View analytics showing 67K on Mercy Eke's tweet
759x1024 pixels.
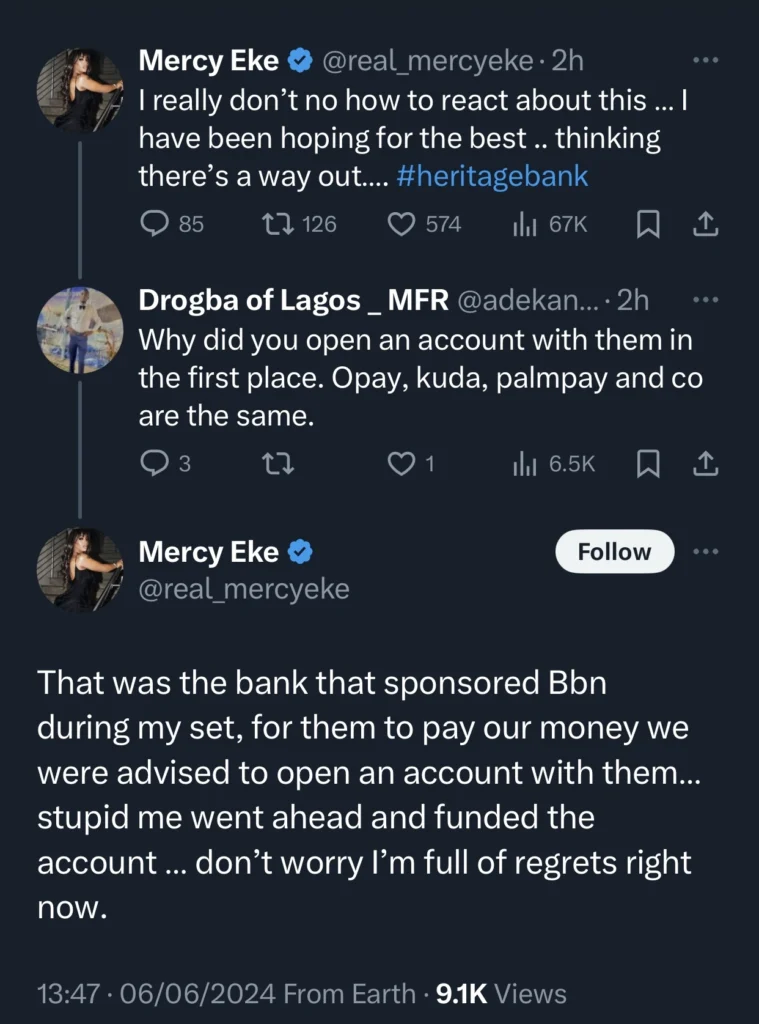coord(525,224)
